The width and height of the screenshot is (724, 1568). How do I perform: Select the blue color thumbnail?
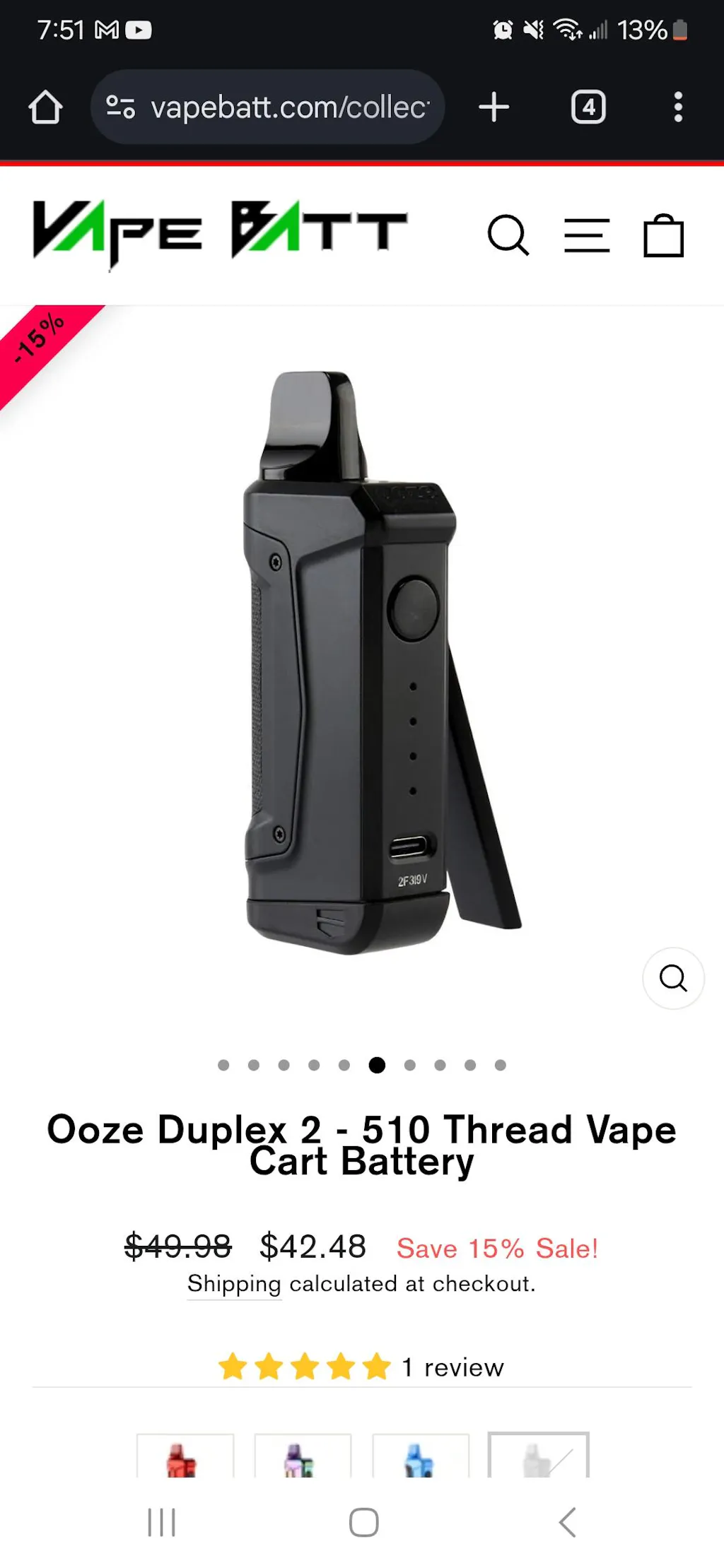tap(420, 1457)
